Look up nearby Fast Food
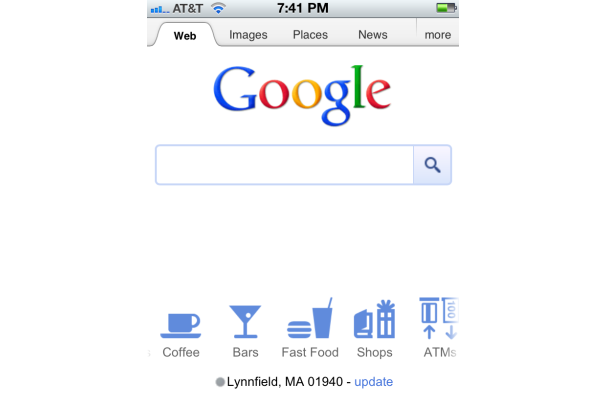The image size is (606, 404). coord(310,331)
